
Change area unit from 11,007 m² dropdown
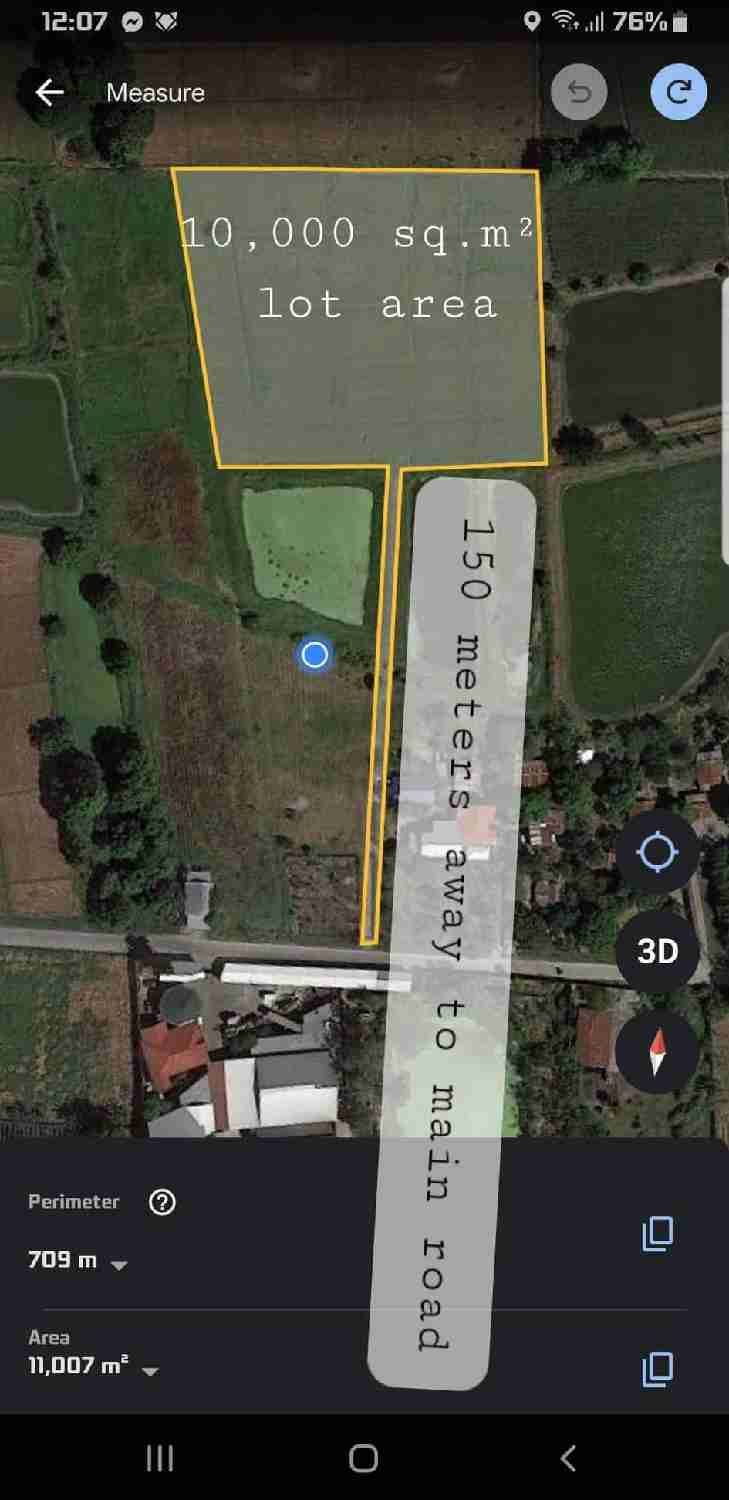[93, 1366]
